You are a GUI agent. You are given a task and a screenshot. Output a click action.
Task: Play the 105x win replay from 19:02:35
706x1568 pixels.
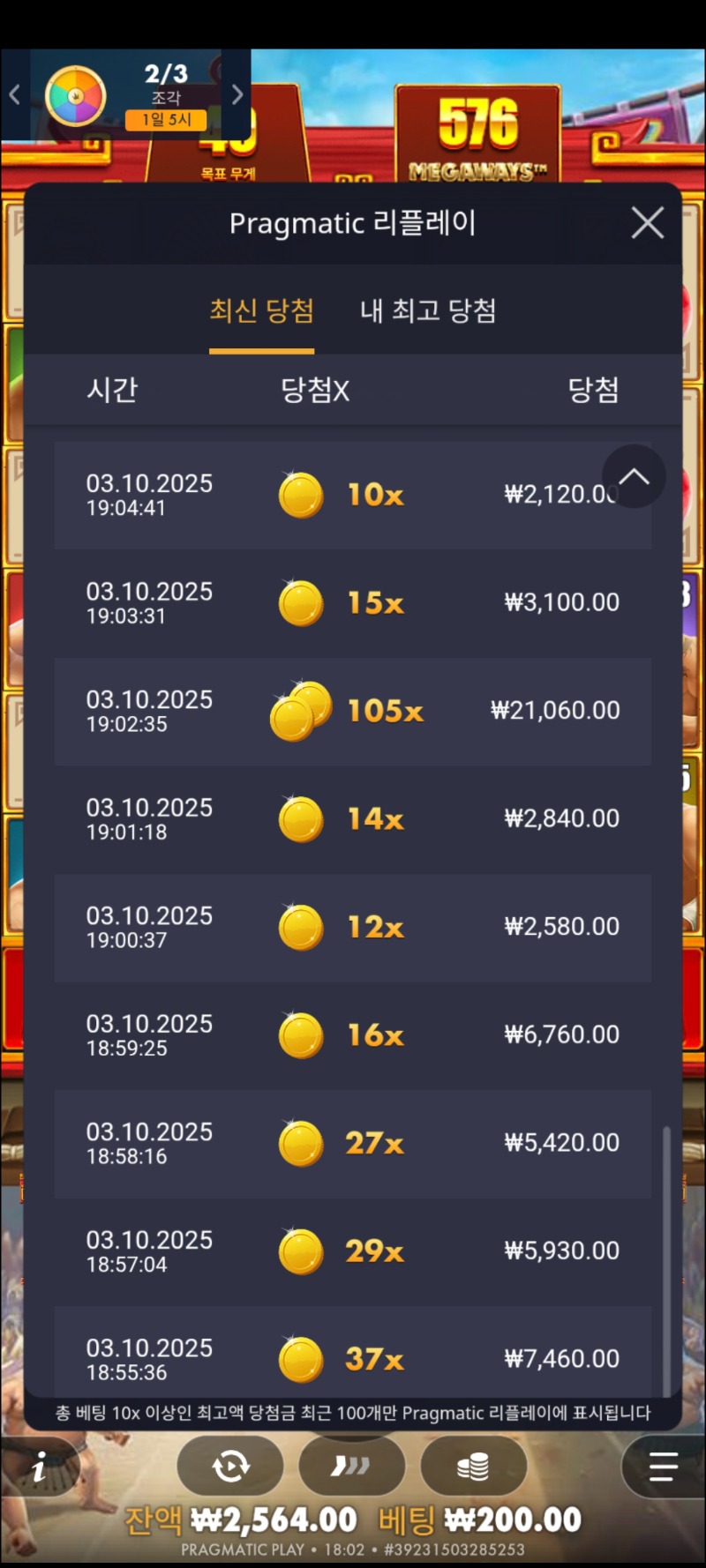click(353, 711)
